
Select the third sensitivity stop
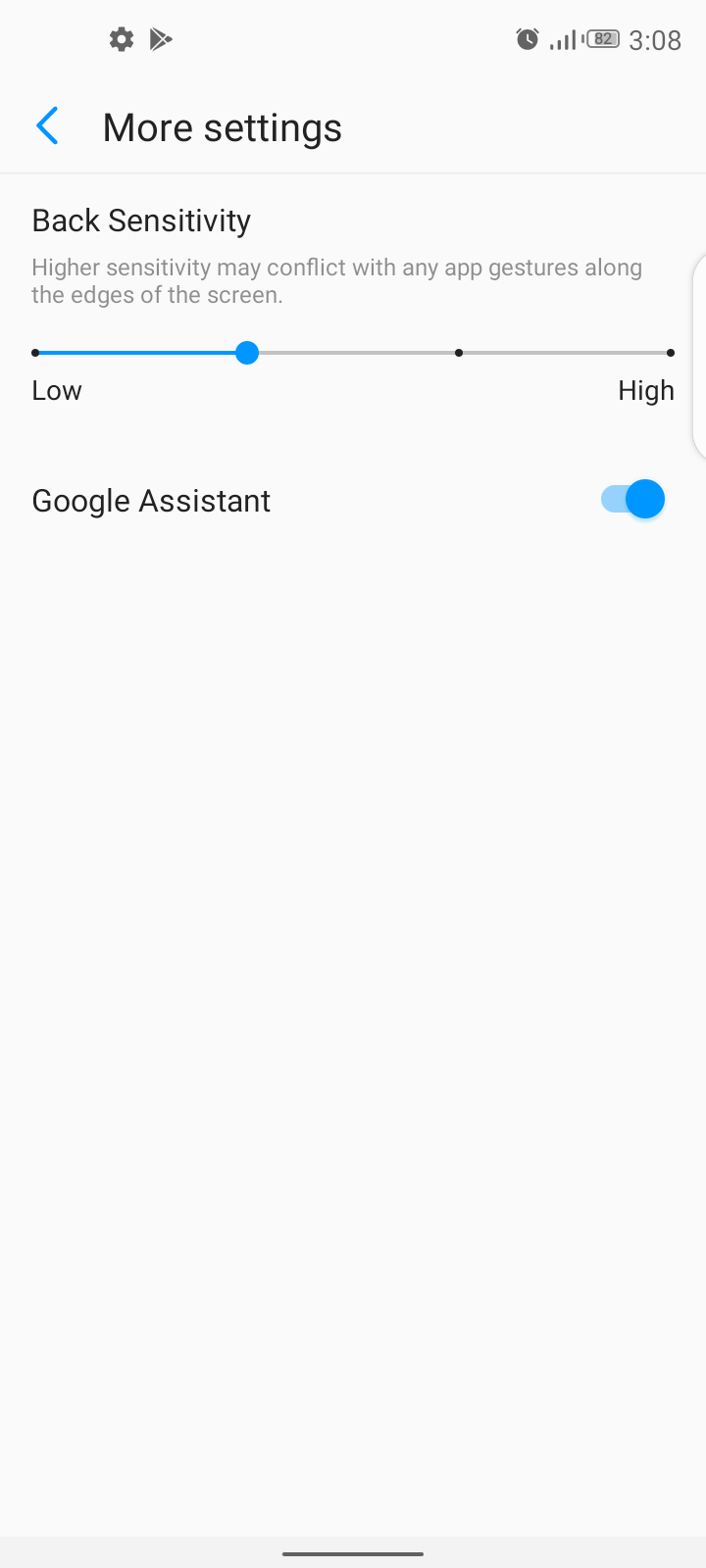pyautogui.click(x=459, y=353)
